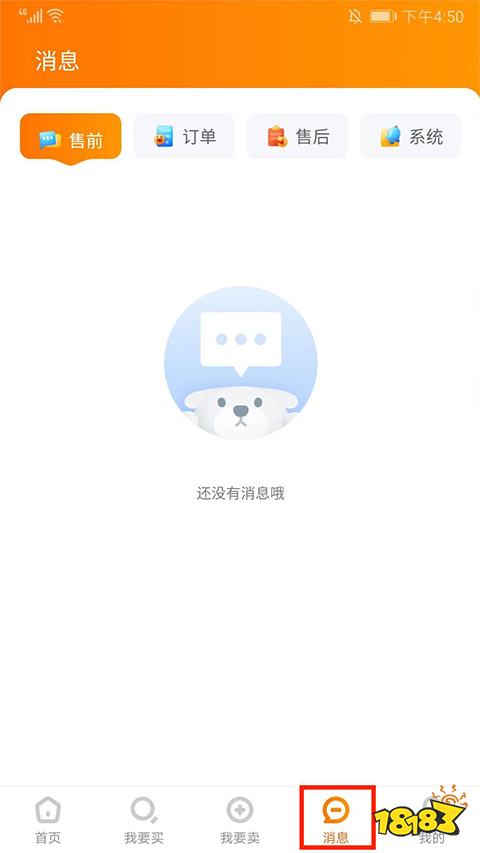This screenshot has height=853, width=480.
Task: Open the 我的 profile tab
Action: [x=432, y=820]
